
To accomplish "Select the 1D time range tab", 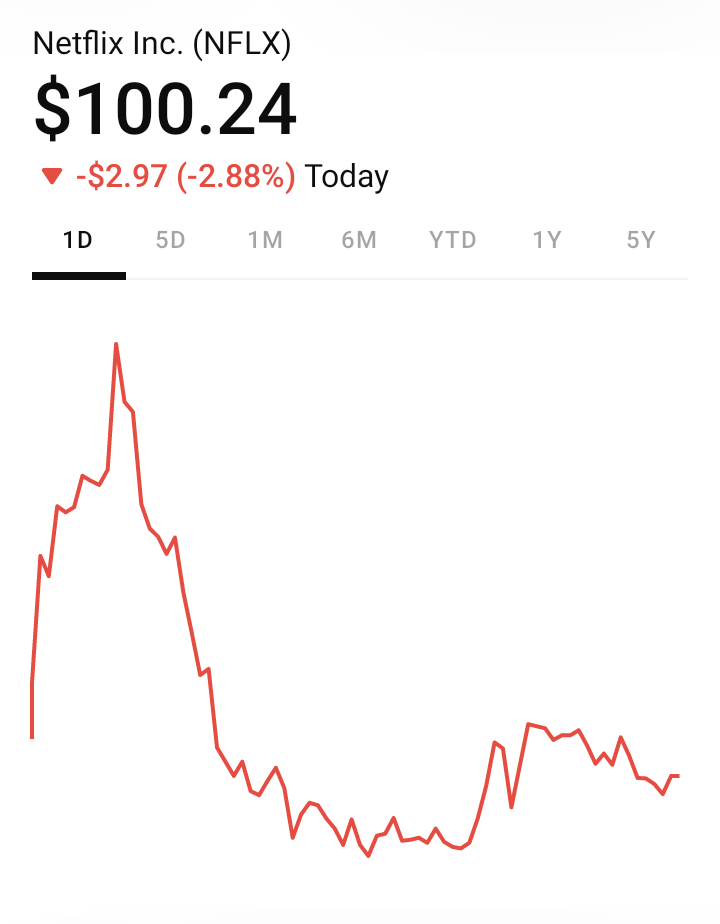I will point(78,240).
